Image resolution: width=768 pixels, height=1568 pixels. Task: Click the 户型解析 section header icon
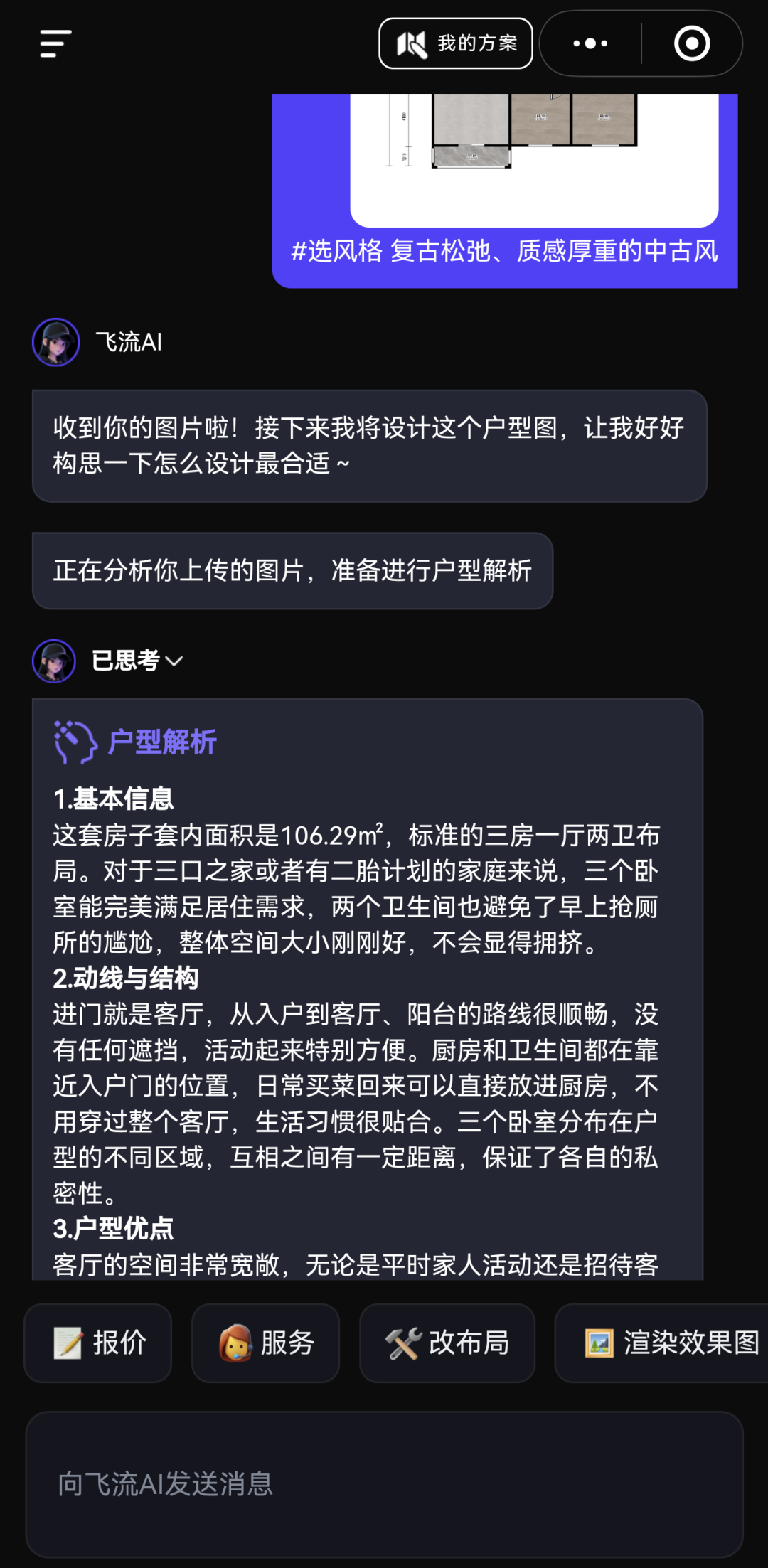click(x=76, y=742)
